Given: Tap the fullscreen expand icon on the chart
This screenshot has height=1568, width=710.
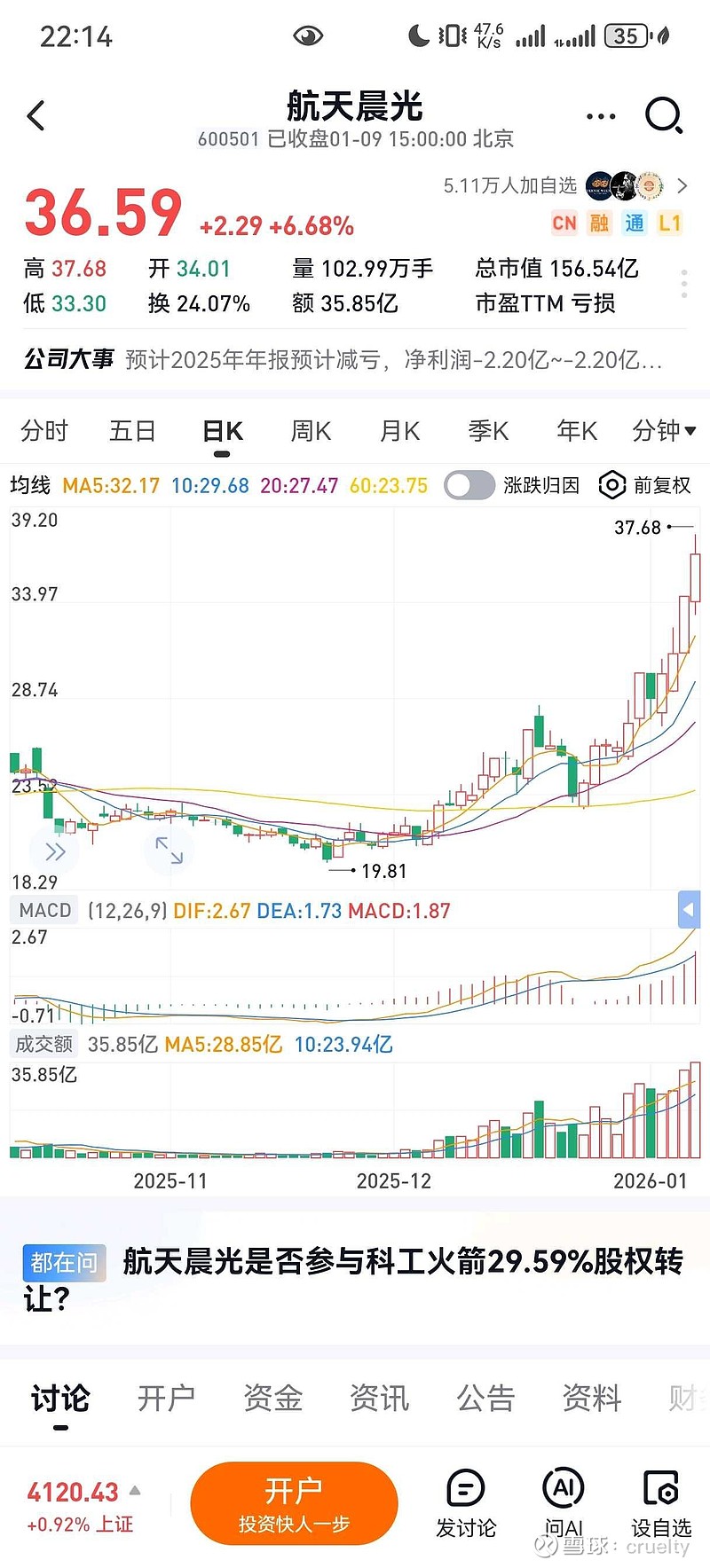Looking at the screenshot, I should click(169, 850).
